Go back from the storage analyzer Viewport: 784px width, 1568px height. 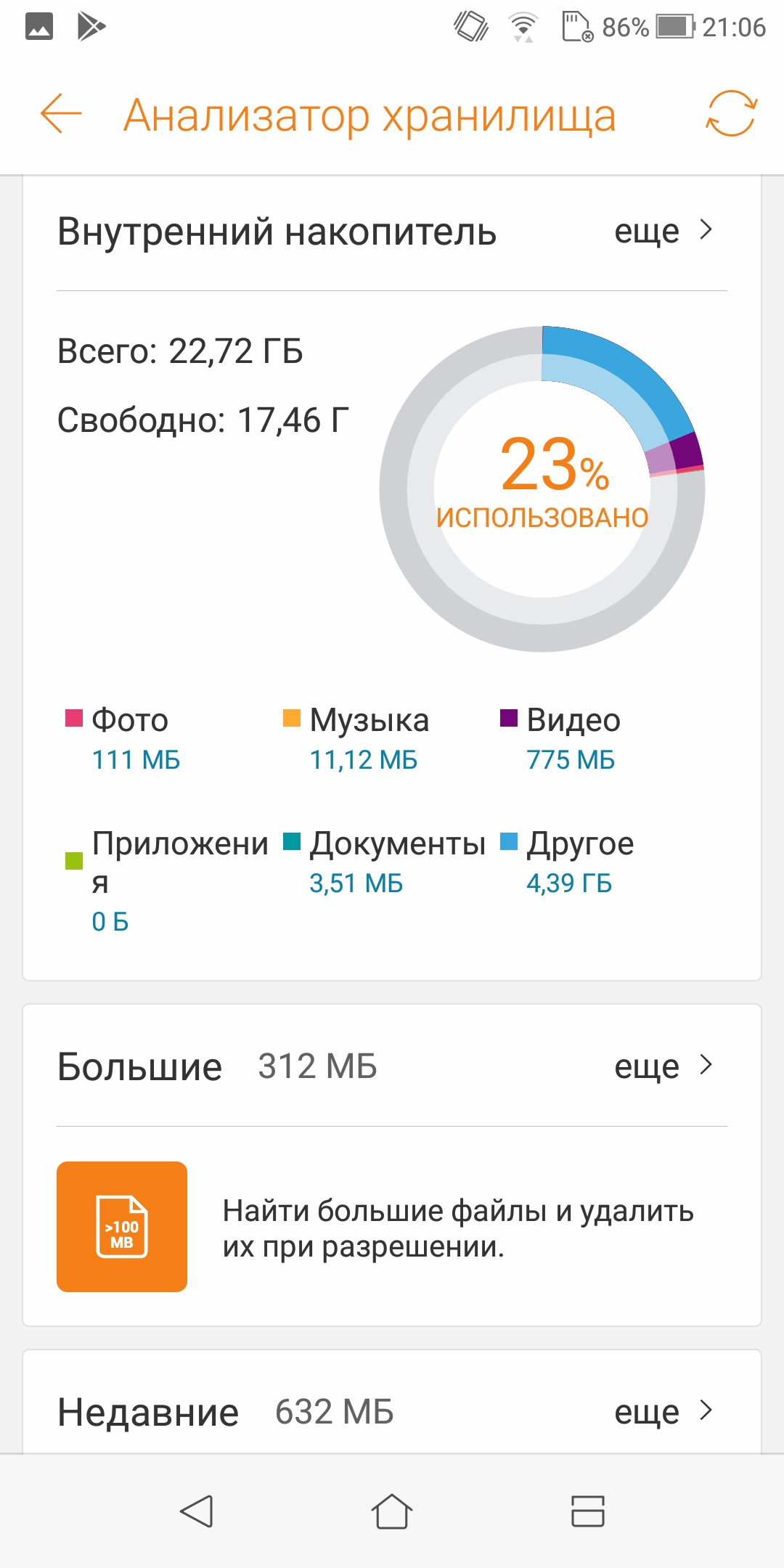click(x=61, y=114)
